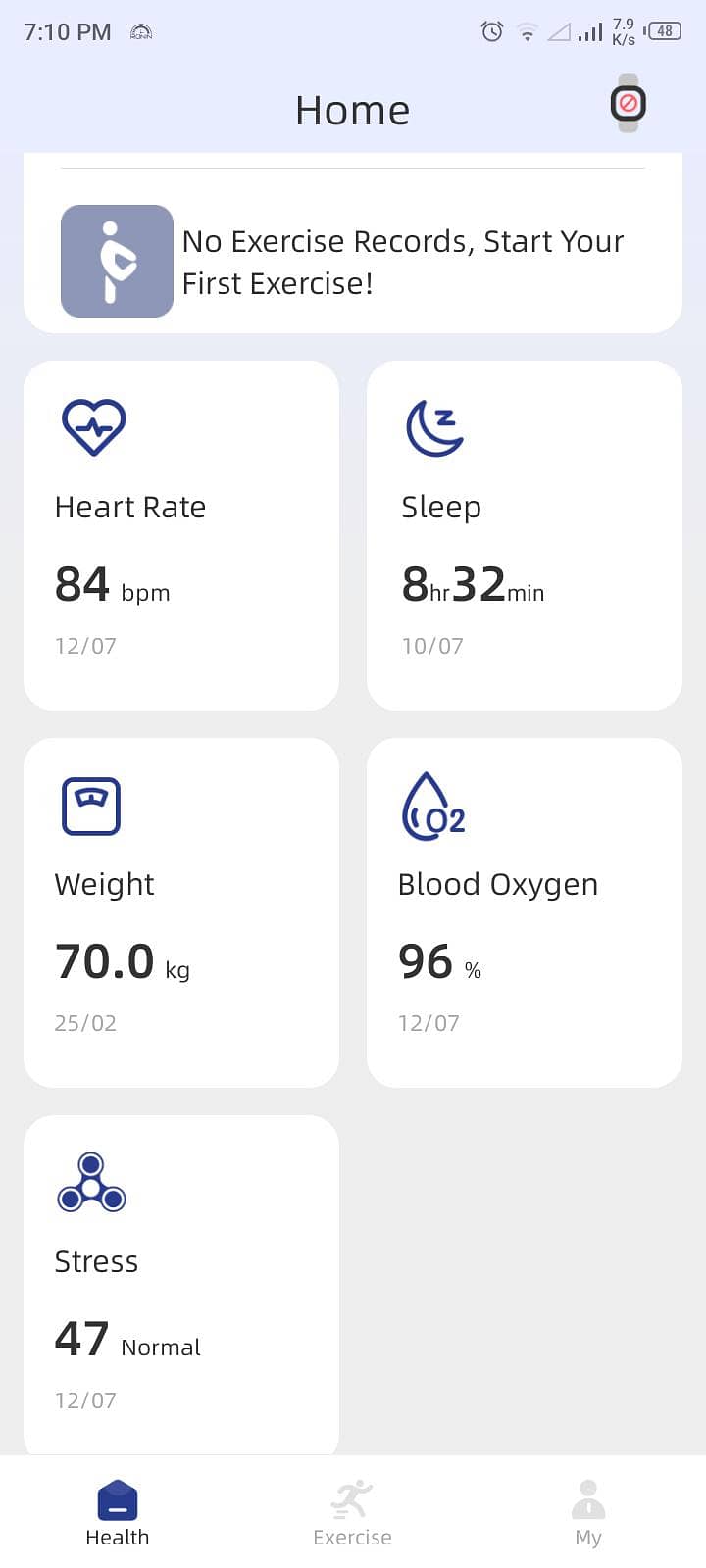This screenshot has width=706, height=1568.
Task: Go to the My tab
Action: point(588,1513)
